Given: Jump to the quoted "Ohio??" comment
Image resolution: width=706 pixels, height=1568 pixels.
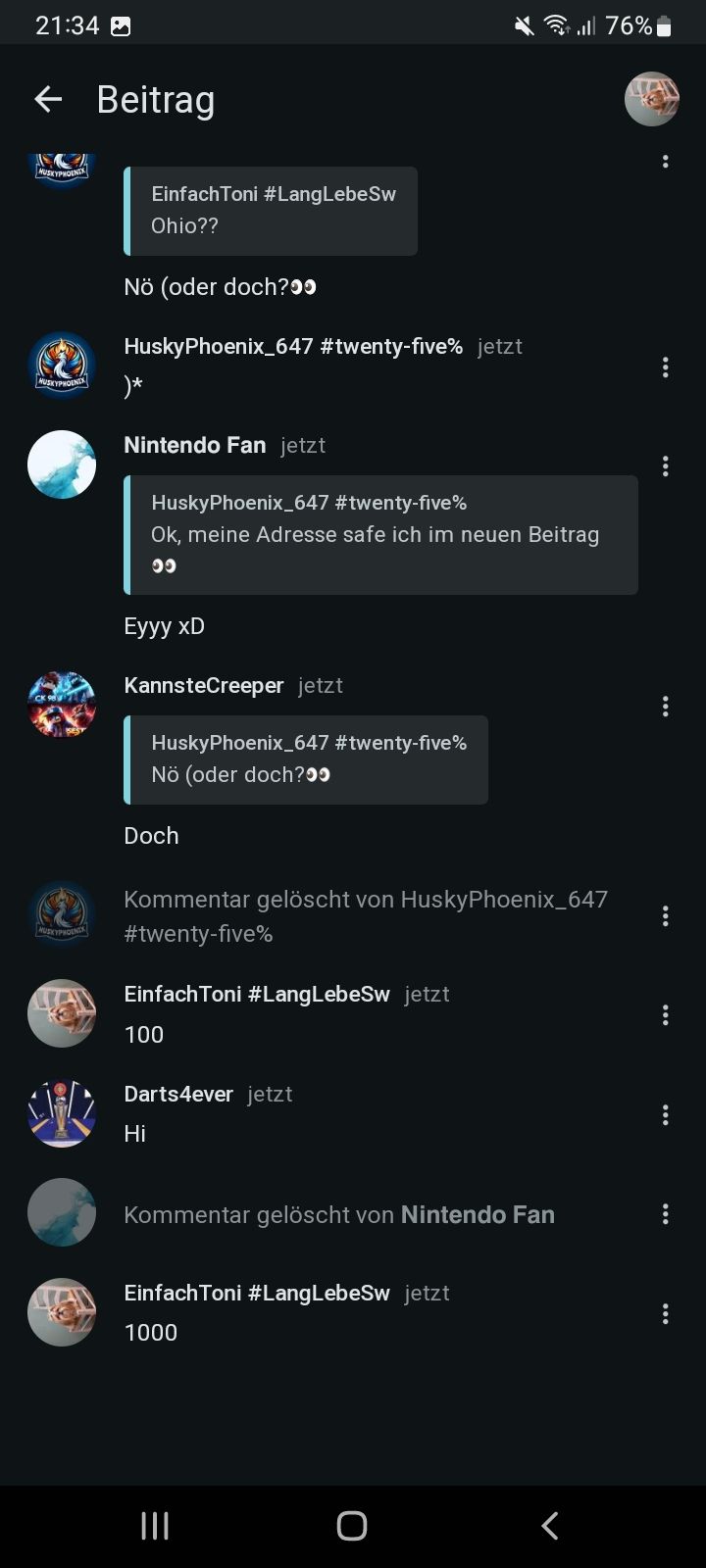Looking at the screenshot, I should [271, 211].
